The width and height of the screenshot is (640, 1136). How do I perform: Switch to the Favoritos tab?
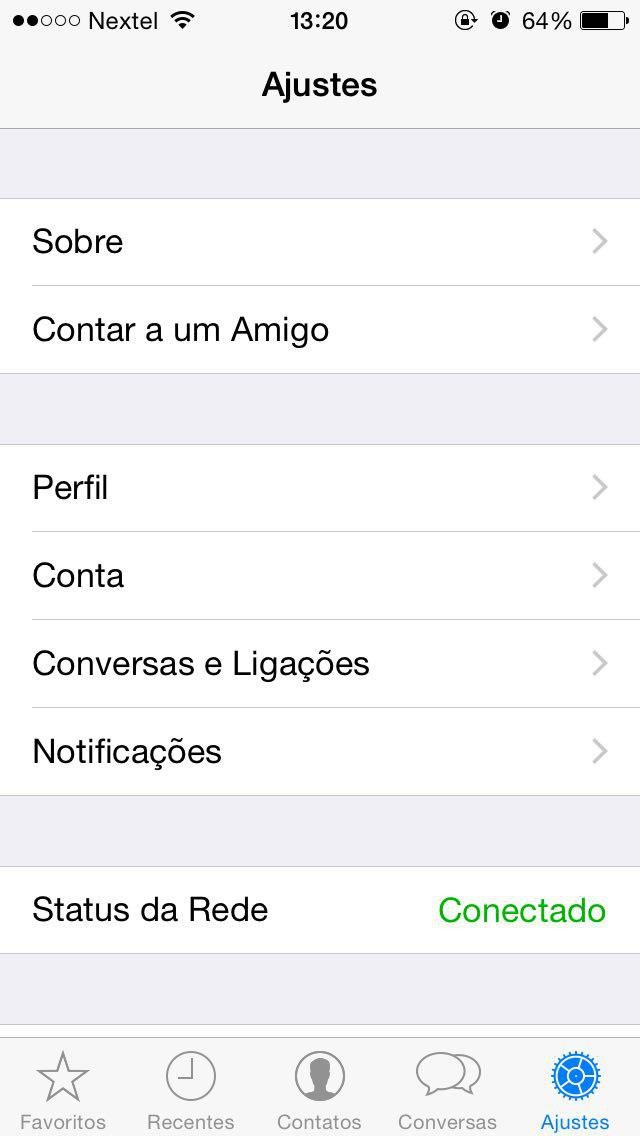[63, 1088]
